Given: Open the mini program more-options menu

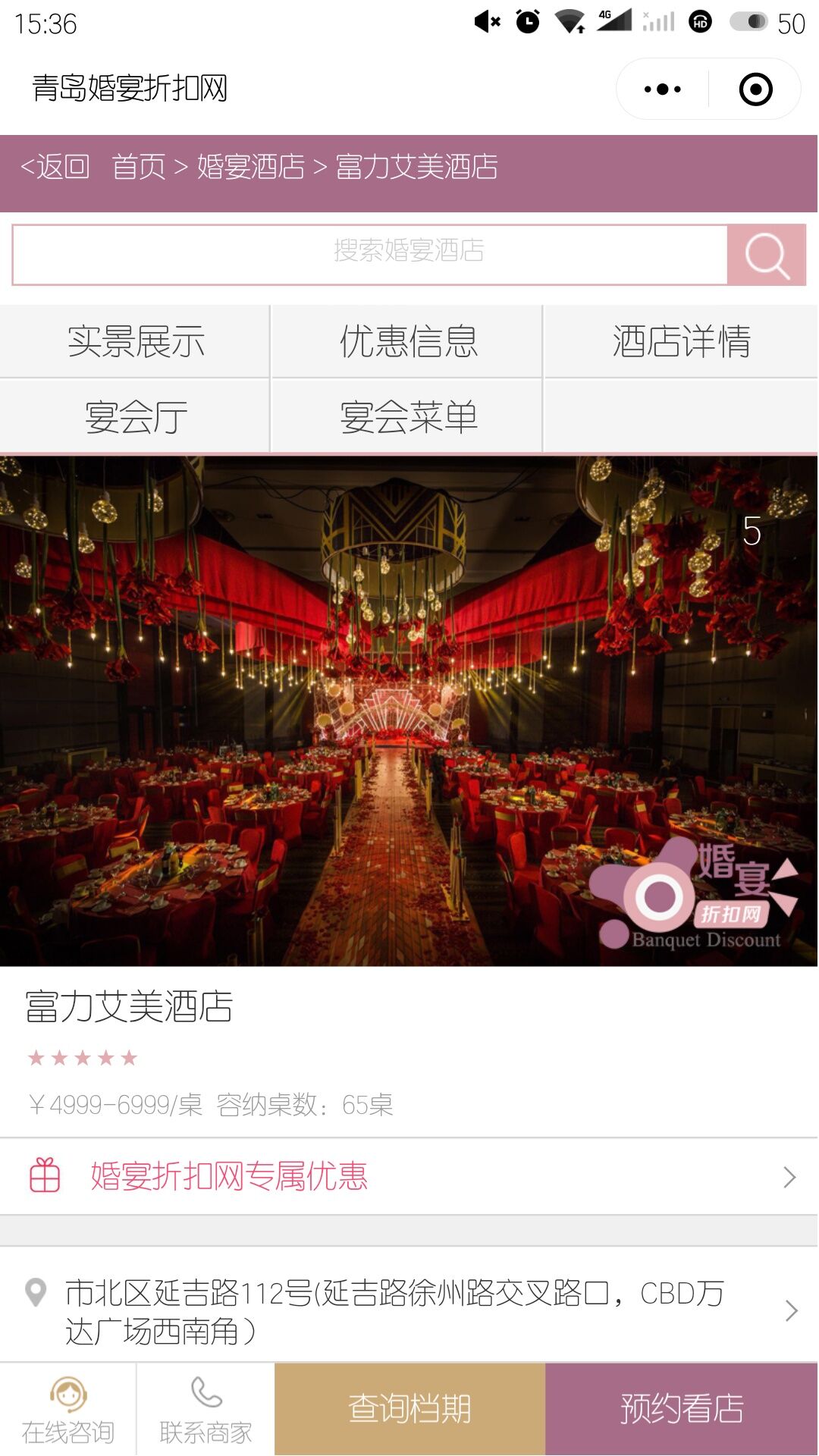Looking at the screenshot, I should coord(662,89).
